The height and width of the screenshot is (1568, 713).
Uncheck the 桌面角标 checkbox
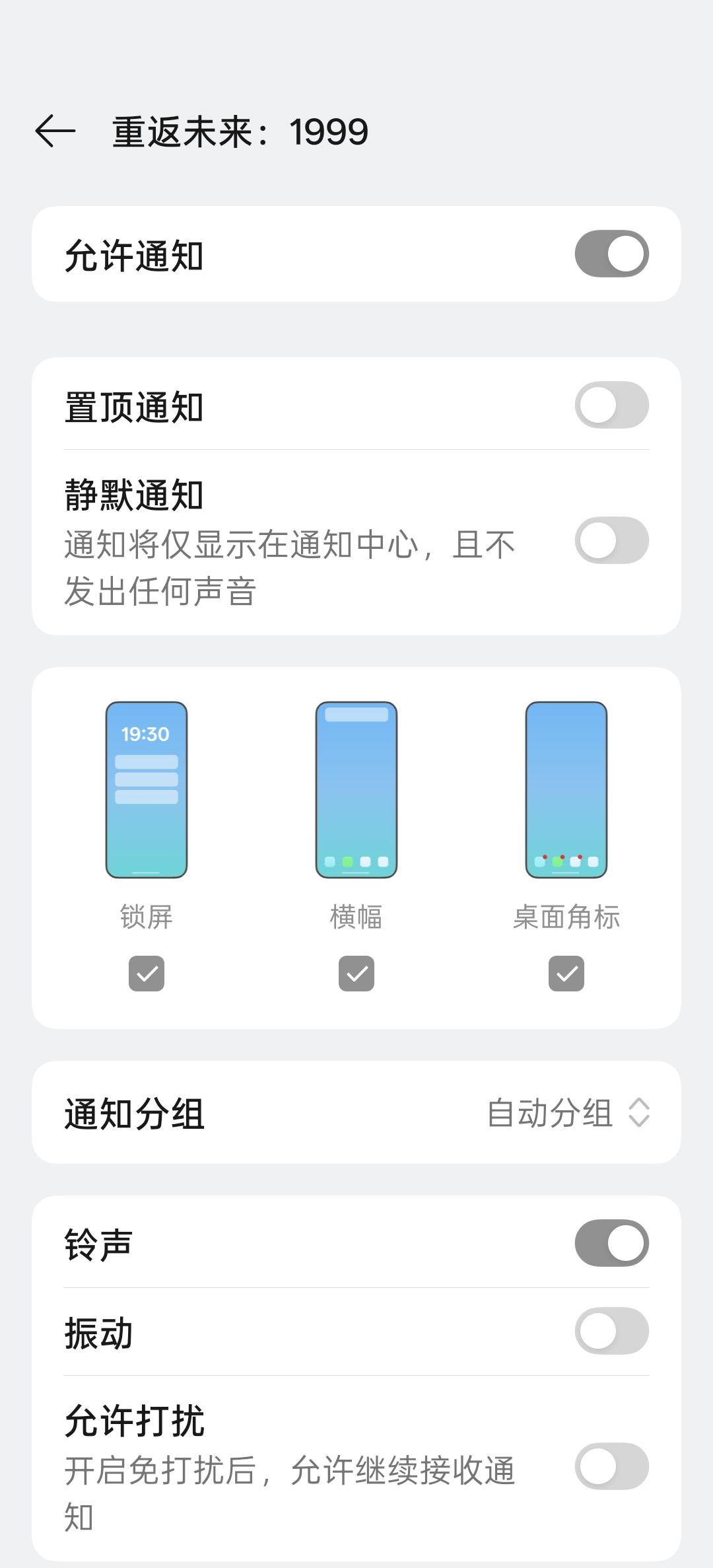(566, 973)
